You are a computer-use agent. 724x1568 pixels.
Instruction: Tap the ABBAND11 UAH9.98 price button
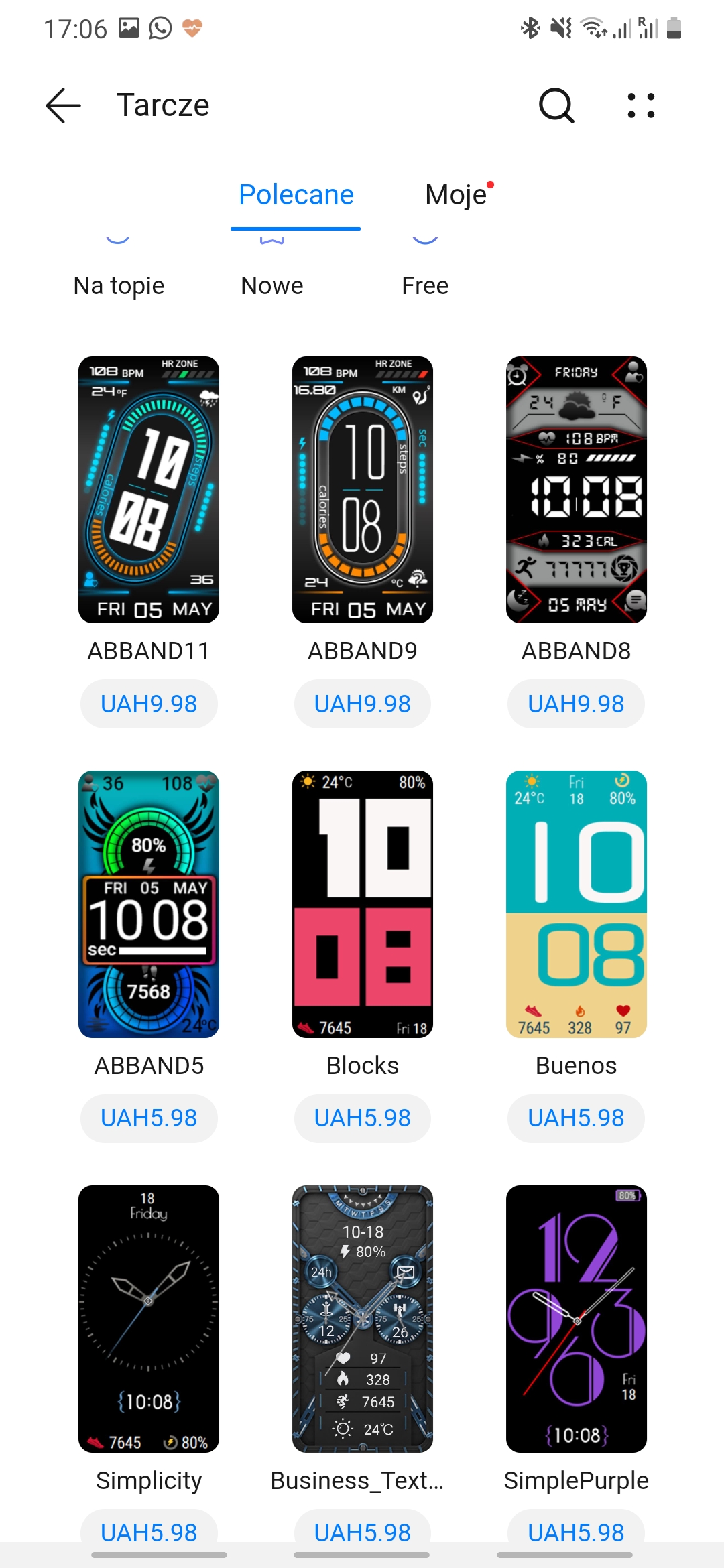149,704
